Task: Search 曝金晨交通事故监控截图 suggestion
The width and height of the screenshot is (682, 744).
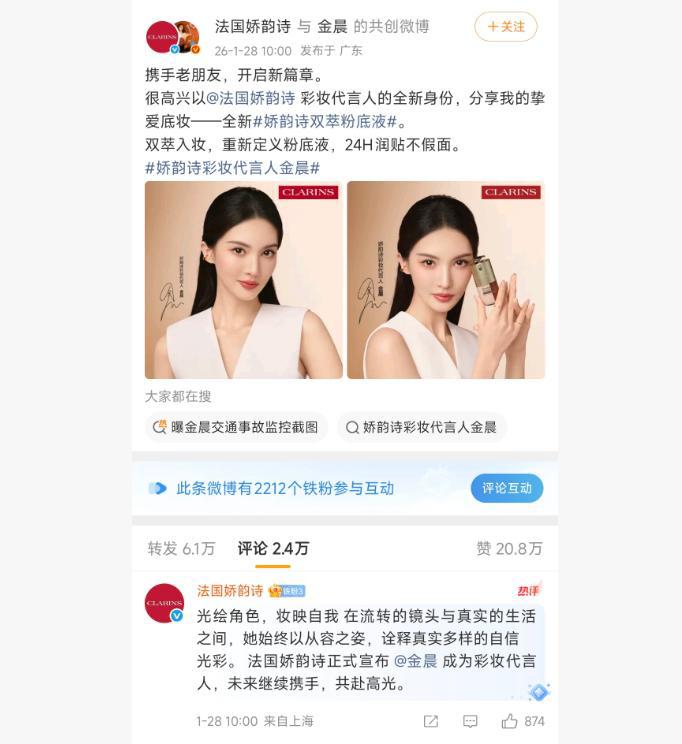Action: coord(236,427)
